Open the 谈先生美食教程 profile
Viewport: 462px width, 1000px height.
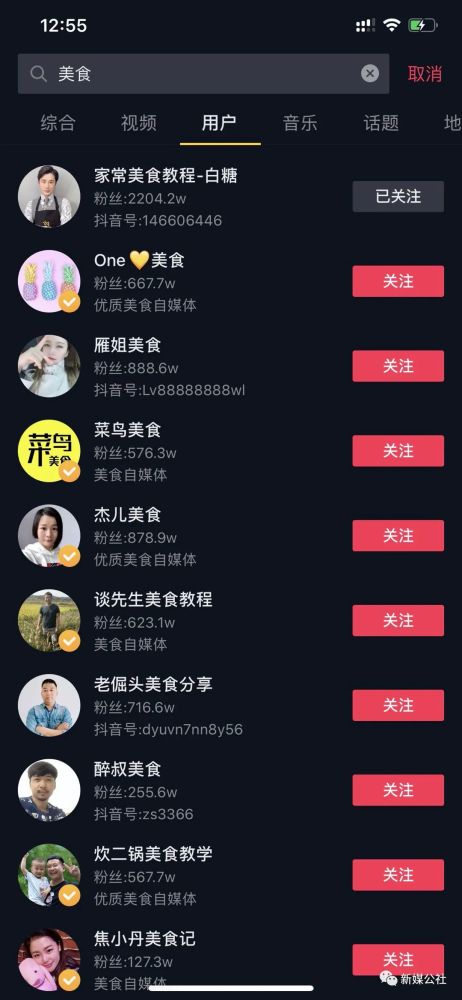point(185,621)
